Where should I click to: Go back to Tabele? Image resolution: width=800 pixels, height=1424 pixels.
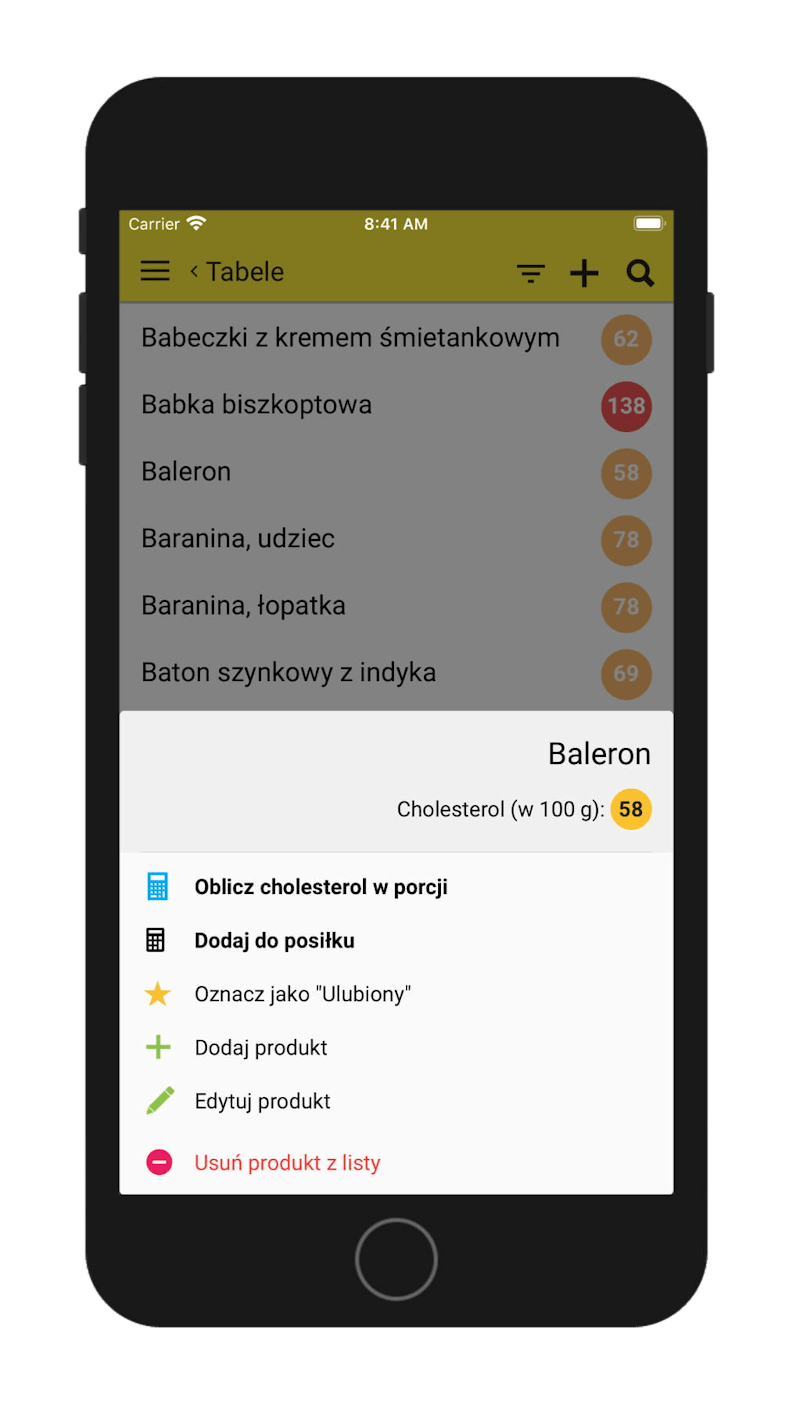(237, 271)
